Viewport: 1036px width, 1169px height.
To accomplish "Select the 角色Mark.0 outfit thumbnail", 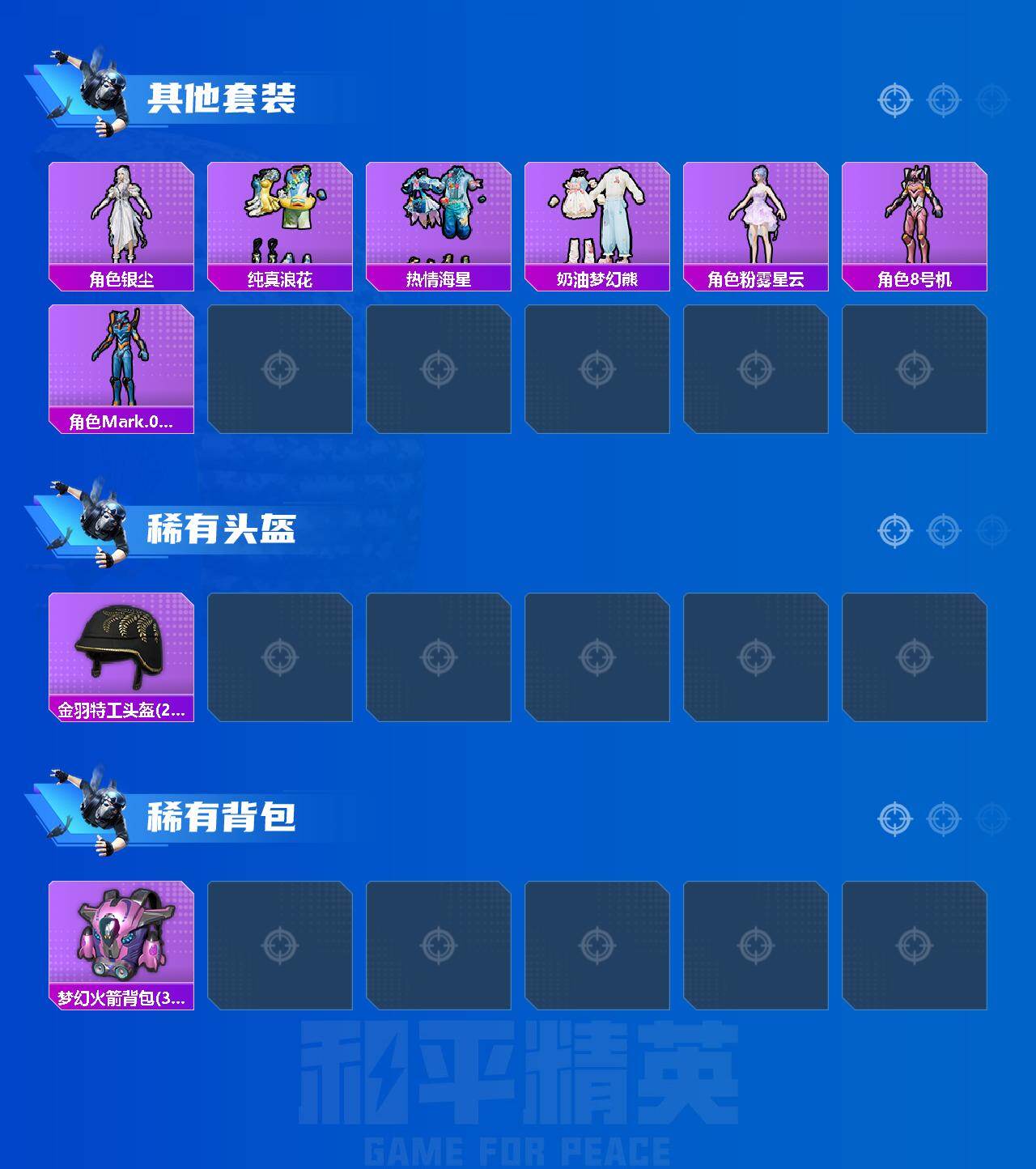I will click(120, 356).
